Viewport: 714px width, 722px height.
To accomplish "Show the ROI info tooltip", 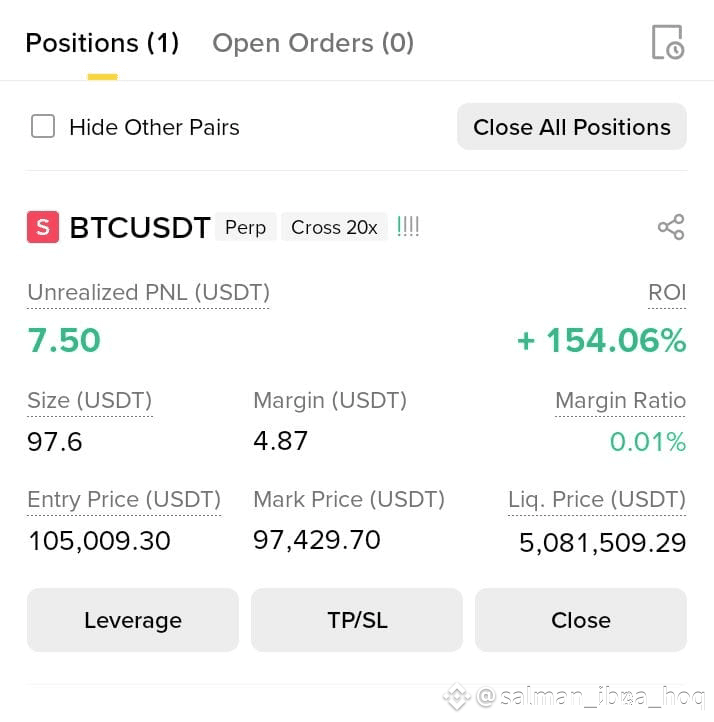I will (667, 293).
